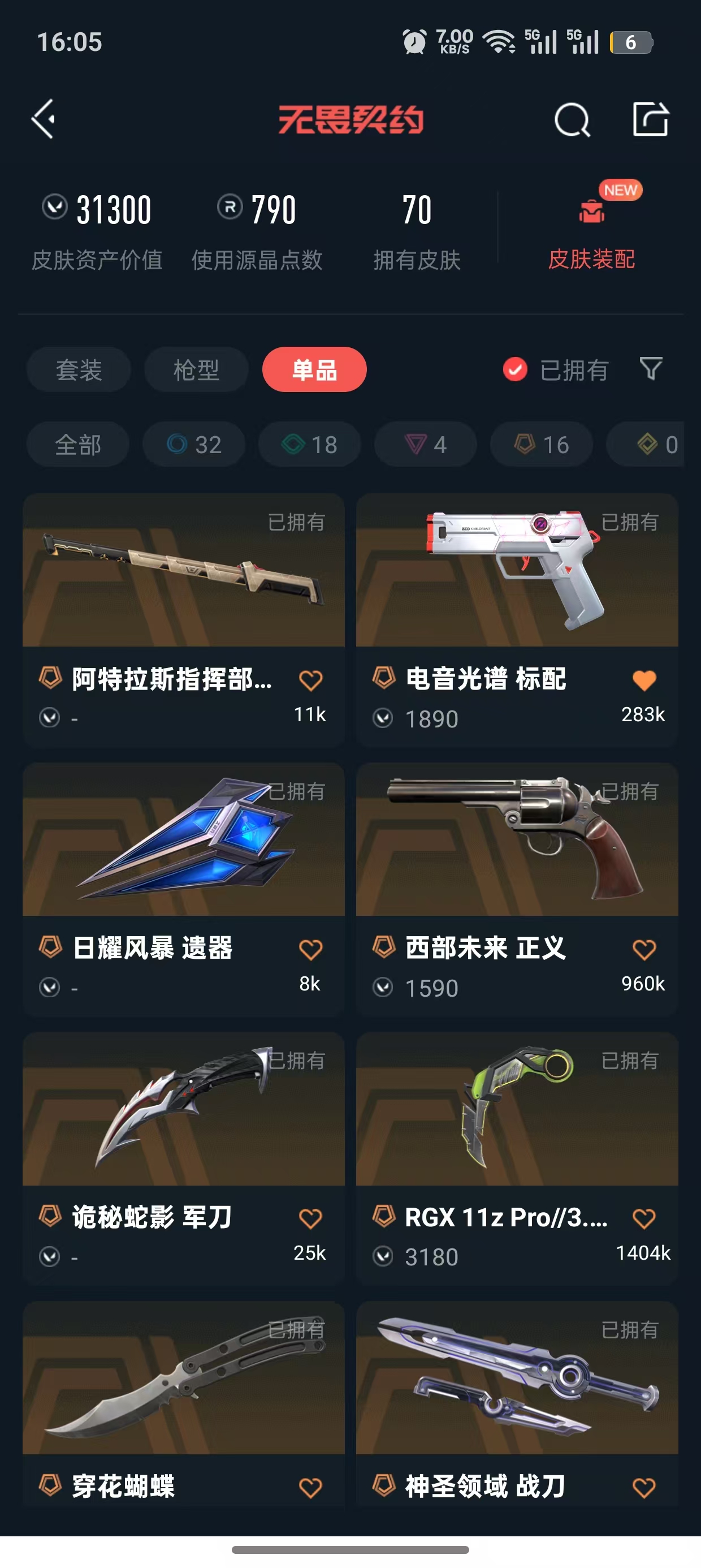
Task: Go back using the top-left arrow
Action: click(44, 119)
